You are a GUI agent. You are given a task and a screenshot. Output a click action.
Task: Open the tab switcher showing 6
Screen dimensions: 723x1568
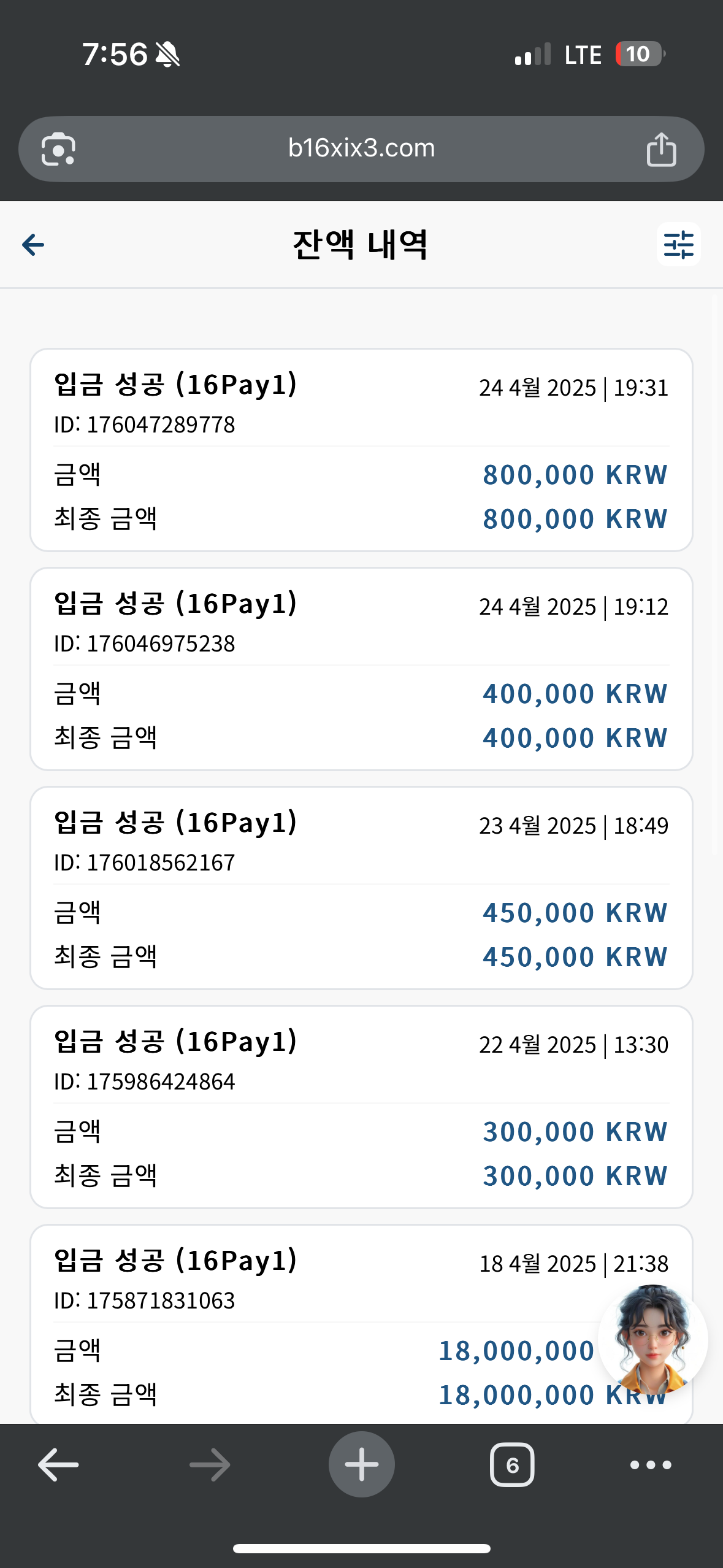pyautogui.click(x=512, y=1465)
